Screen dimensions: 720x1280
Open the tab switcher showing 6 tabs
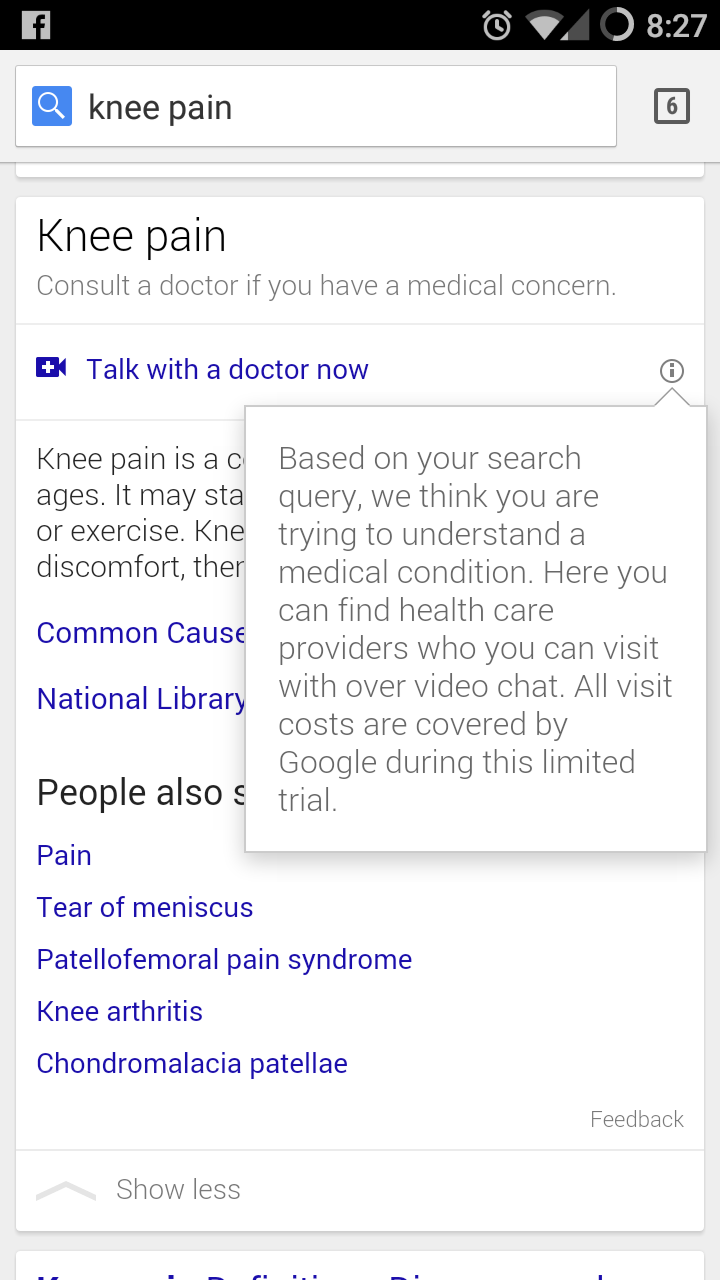(672, 105)
